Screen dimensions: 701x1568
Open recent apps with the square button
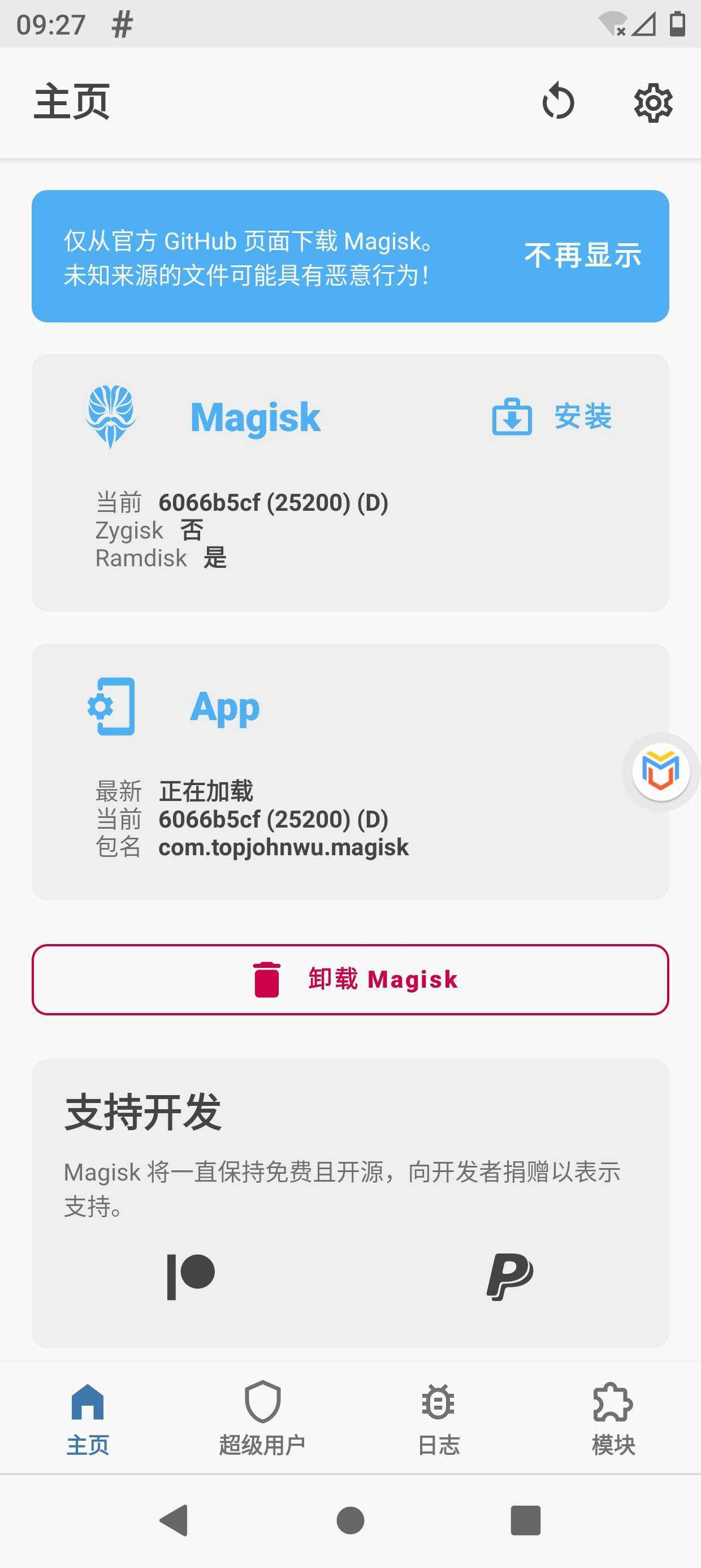[526, 1520]
